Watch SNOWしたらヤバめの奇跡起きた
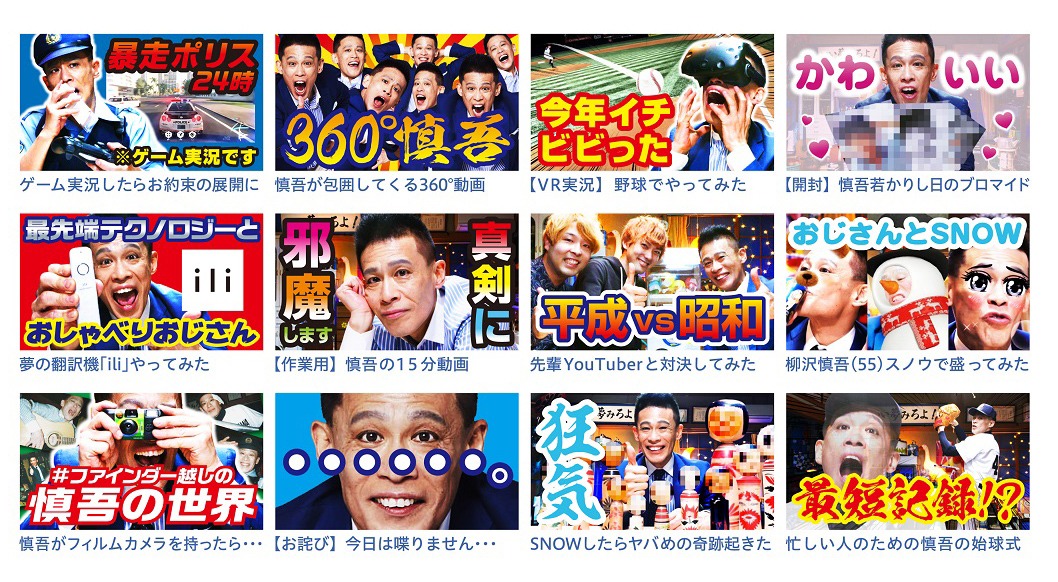 coord(652,461)
